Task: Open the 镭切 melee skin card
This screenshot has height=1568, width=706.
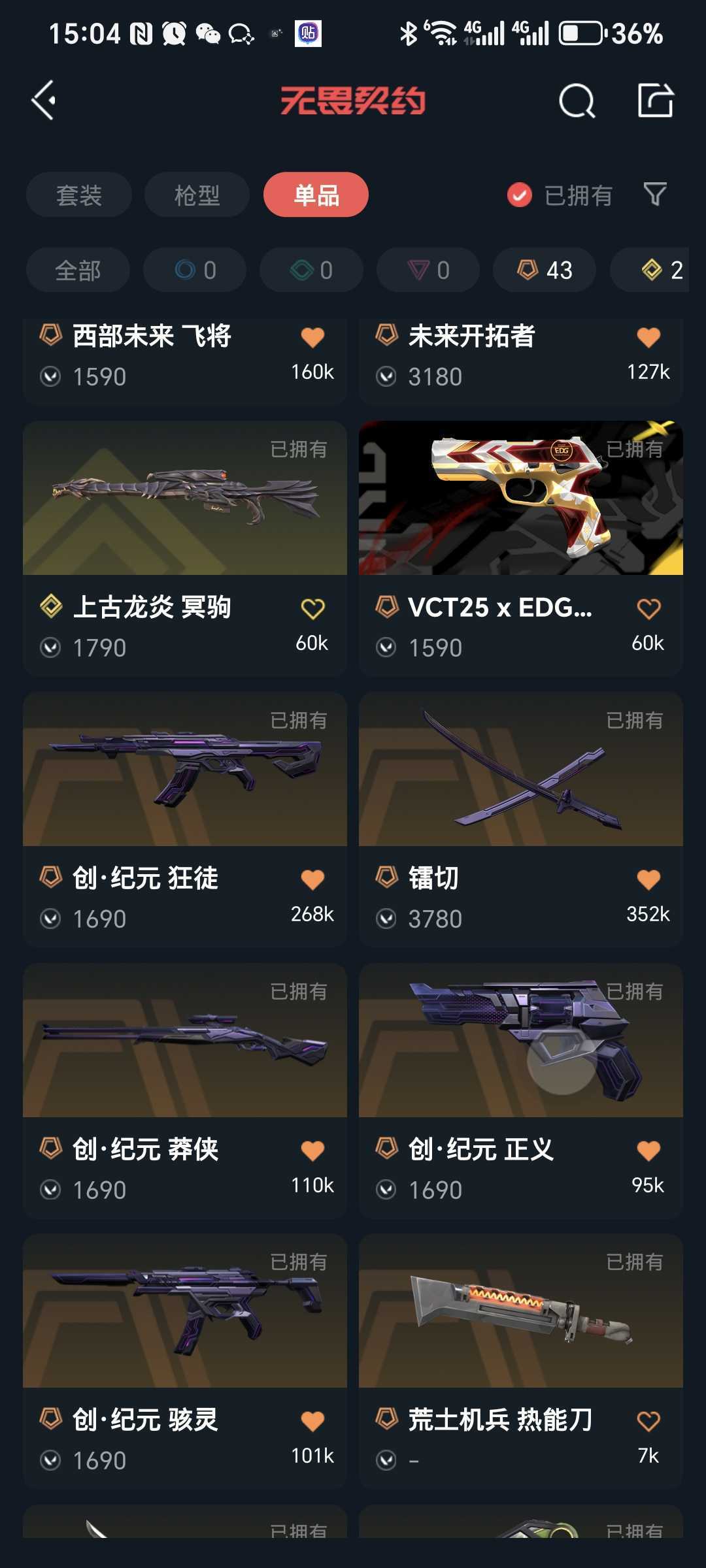Action: (x=521, y=819)
